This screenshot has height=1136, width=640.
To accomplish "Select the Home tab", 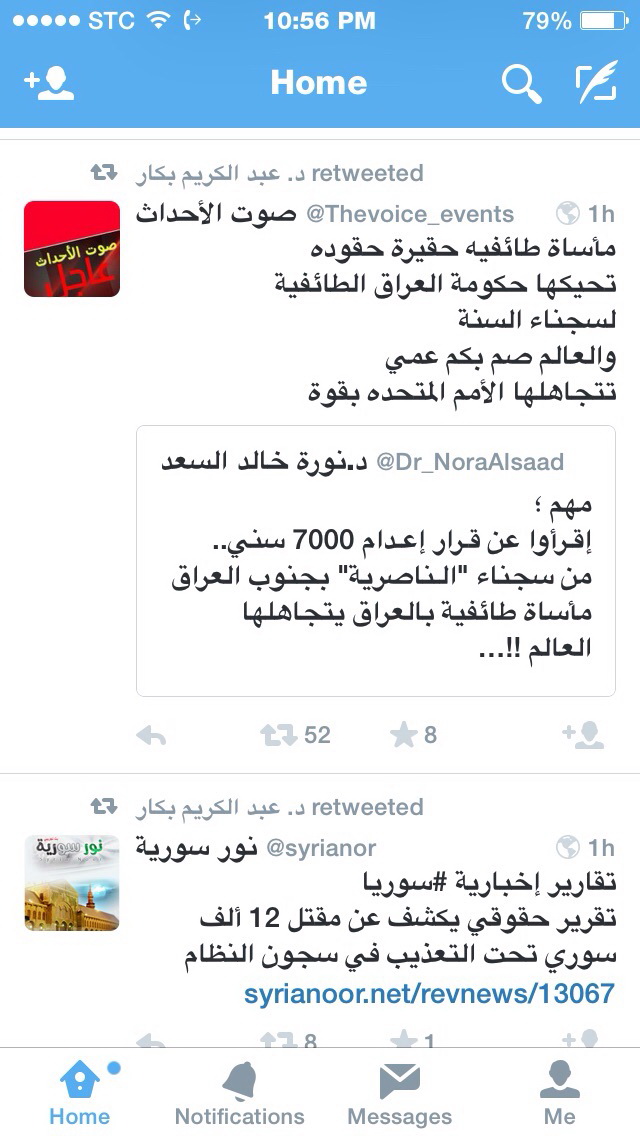I will (79, 1093).
